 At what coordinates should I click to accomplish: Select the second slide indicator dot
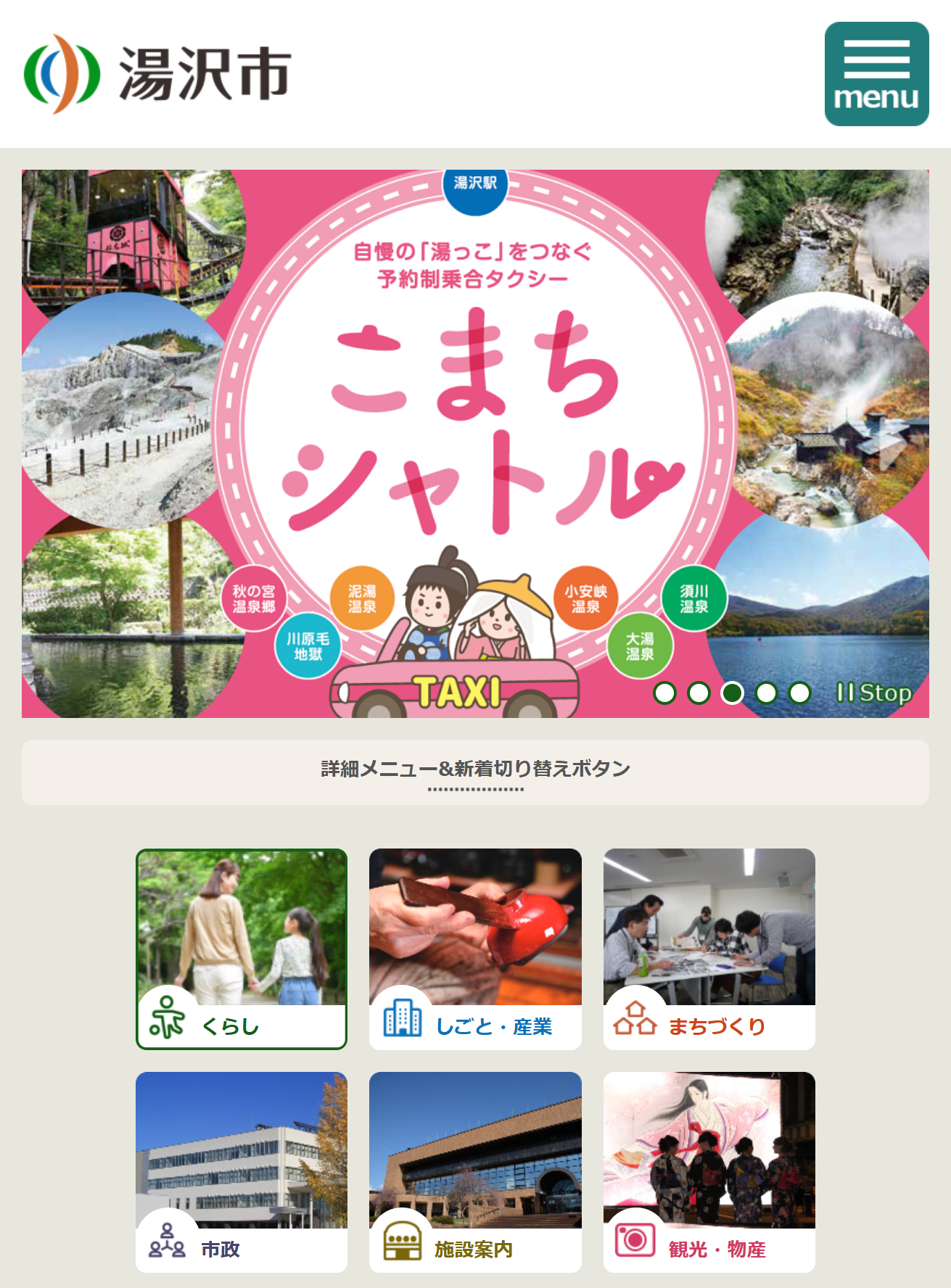[x=699, y=693]
